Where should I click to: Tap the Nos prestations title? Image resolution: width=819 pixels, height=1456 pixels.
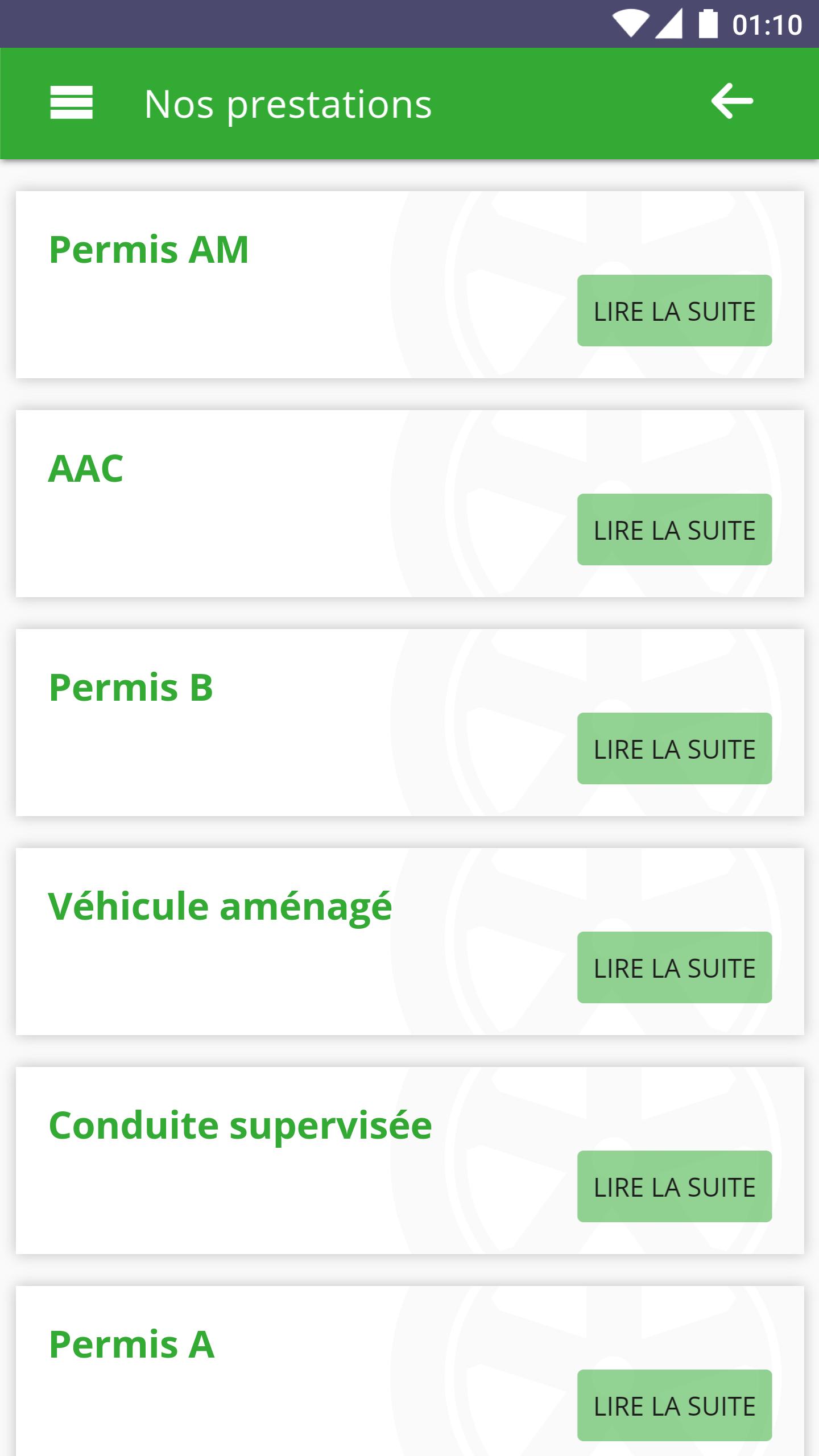288,104
